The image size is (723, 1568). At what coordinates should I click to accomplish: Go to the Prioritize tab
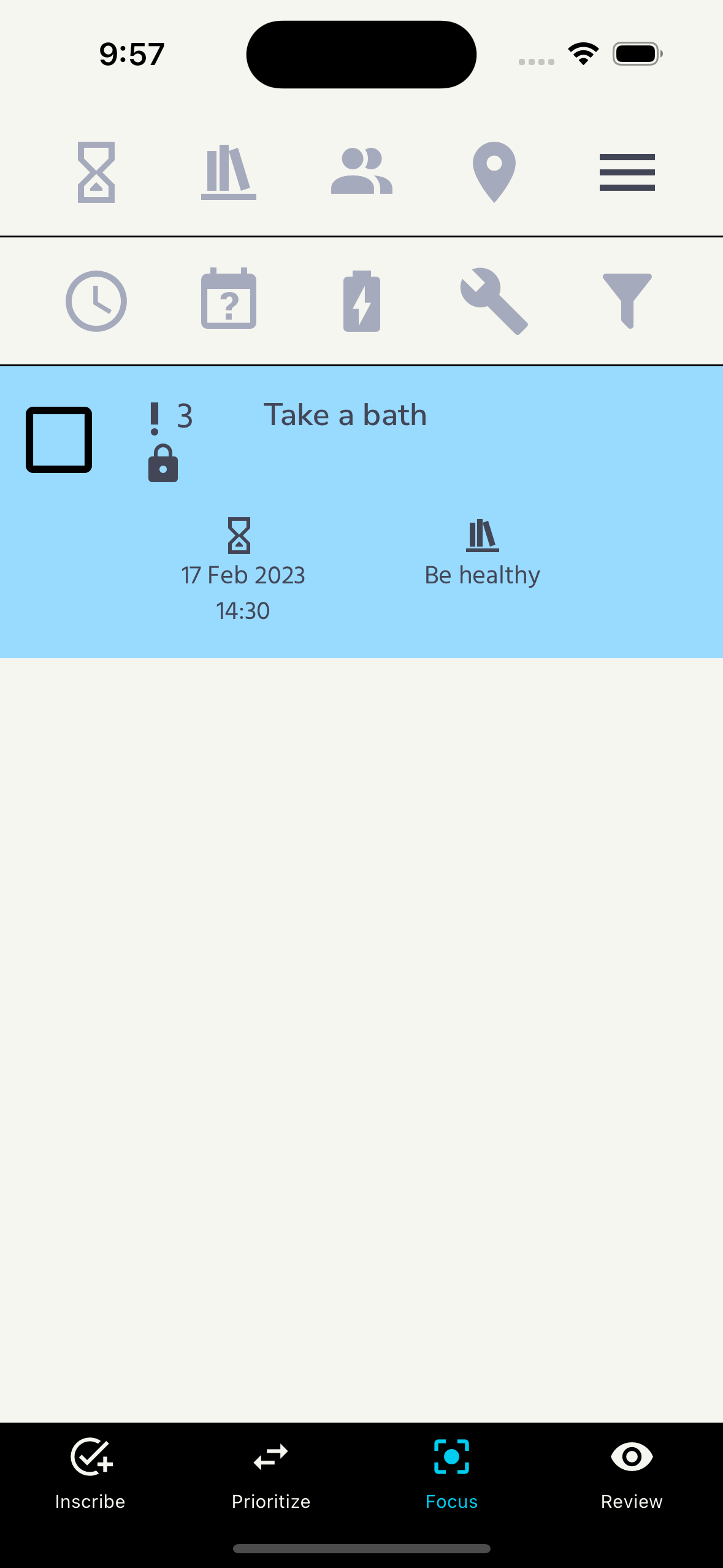point(271,1473)
